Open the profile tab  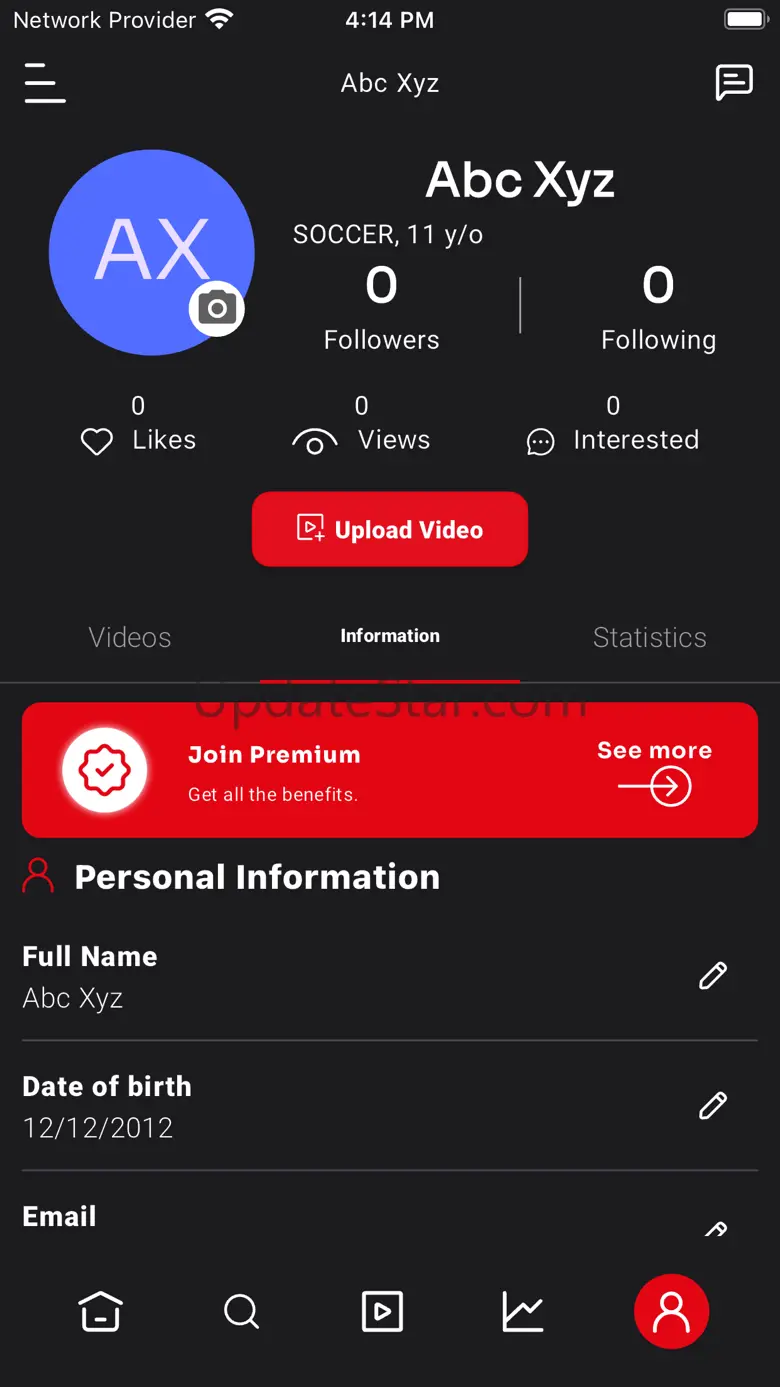coord(671,1311)
